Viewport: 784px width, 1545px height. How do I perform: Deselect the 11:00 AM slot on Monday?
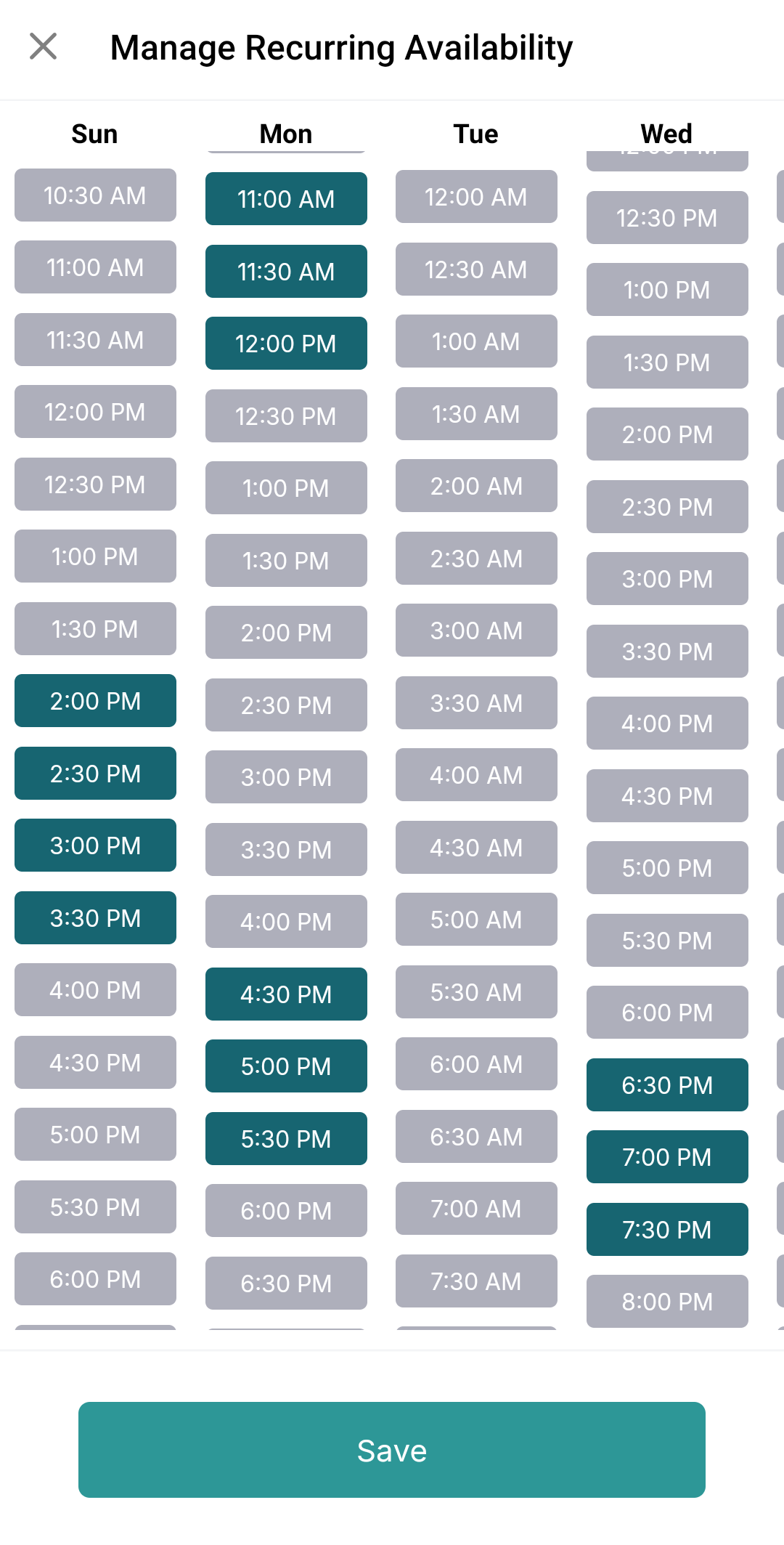tap(286, 198)
